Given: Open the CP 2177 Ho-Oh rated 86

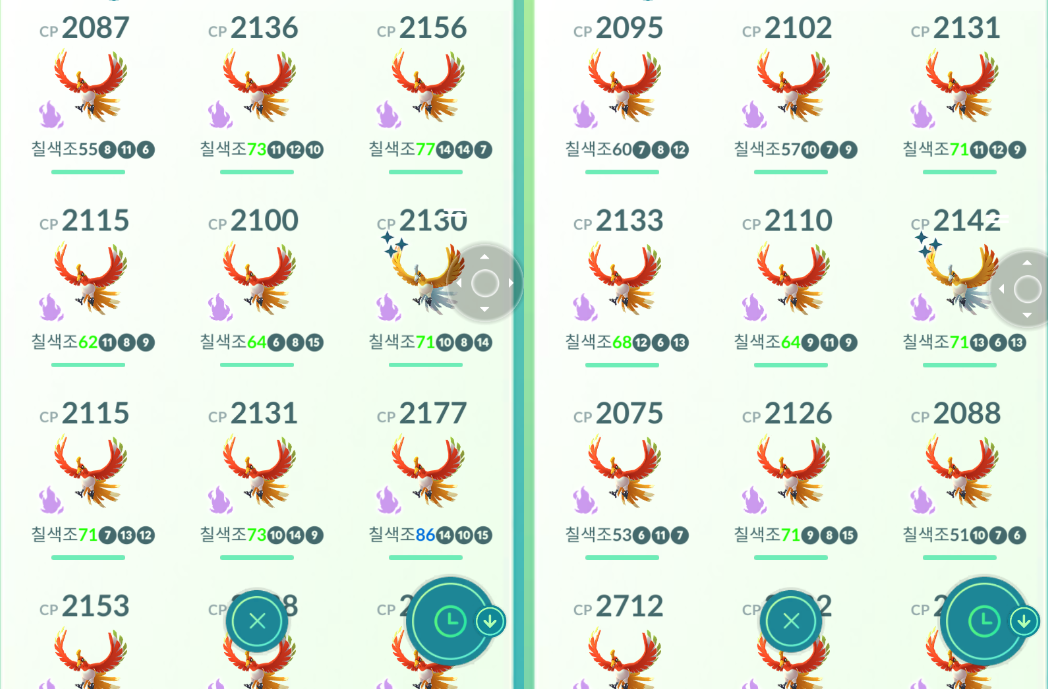Looking at the screenshot, I should [427, 470].
